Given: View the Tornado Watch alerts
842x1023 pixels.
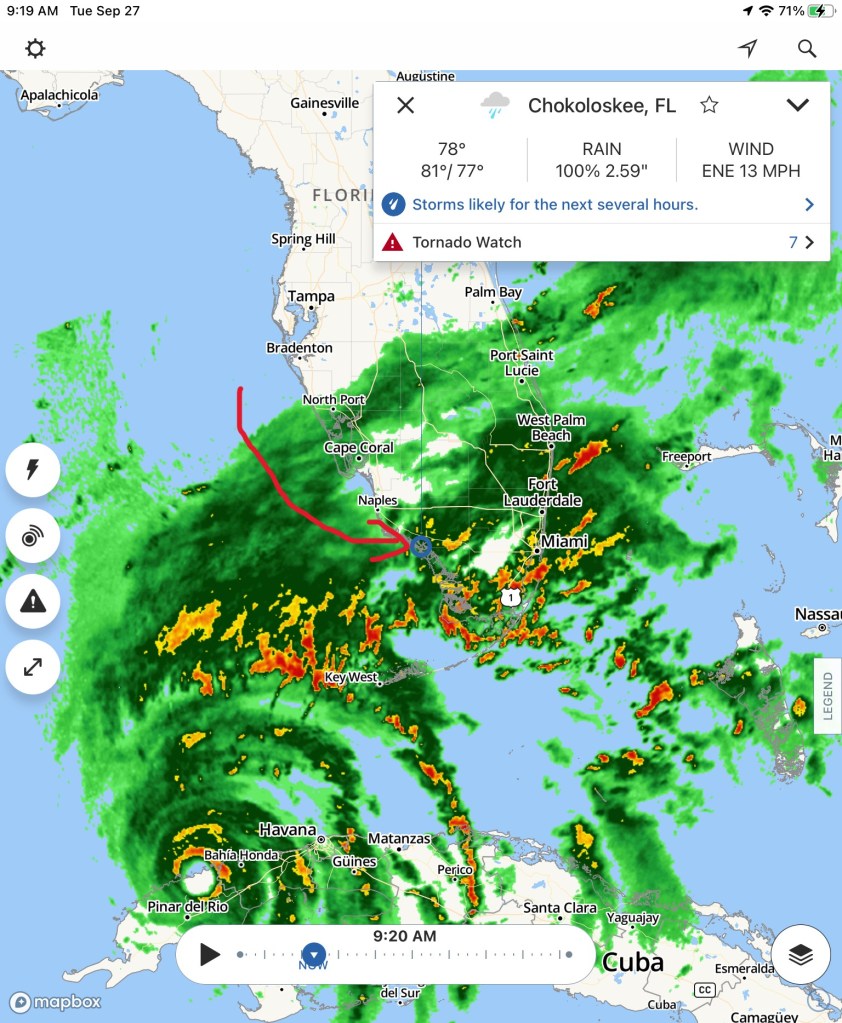Looking at the screenshot, I should (601, 242).
